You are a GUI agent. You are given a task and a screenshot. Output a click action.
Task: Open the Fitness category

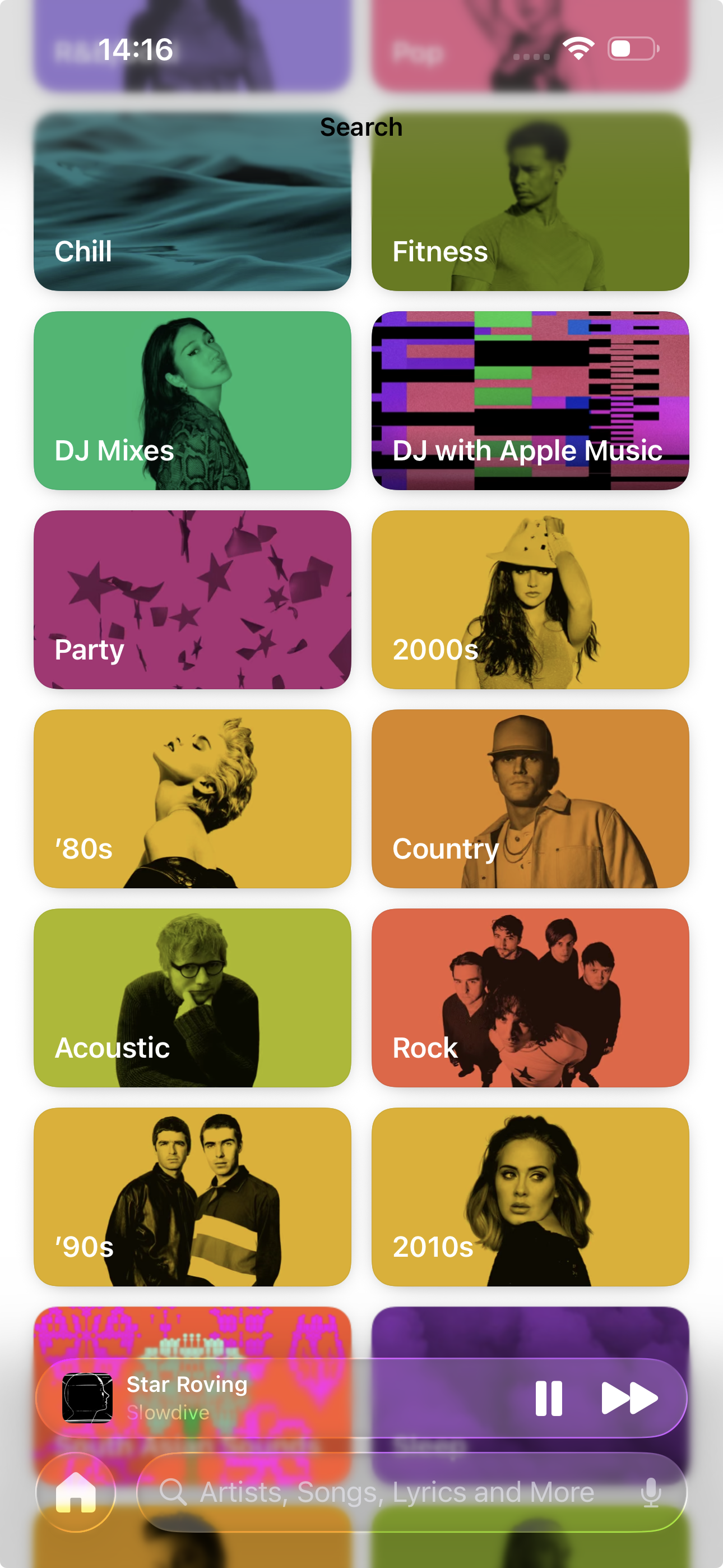[530, 201]
